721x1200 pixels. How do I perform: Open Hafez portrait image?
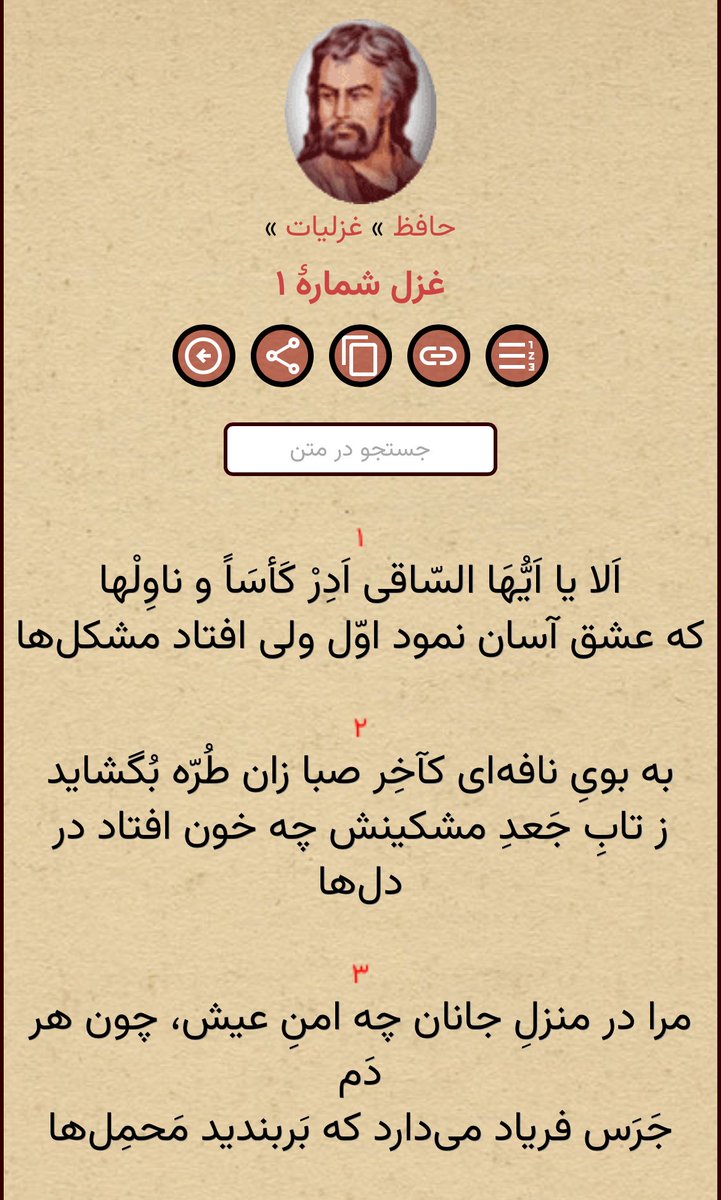tap(361, 110)
